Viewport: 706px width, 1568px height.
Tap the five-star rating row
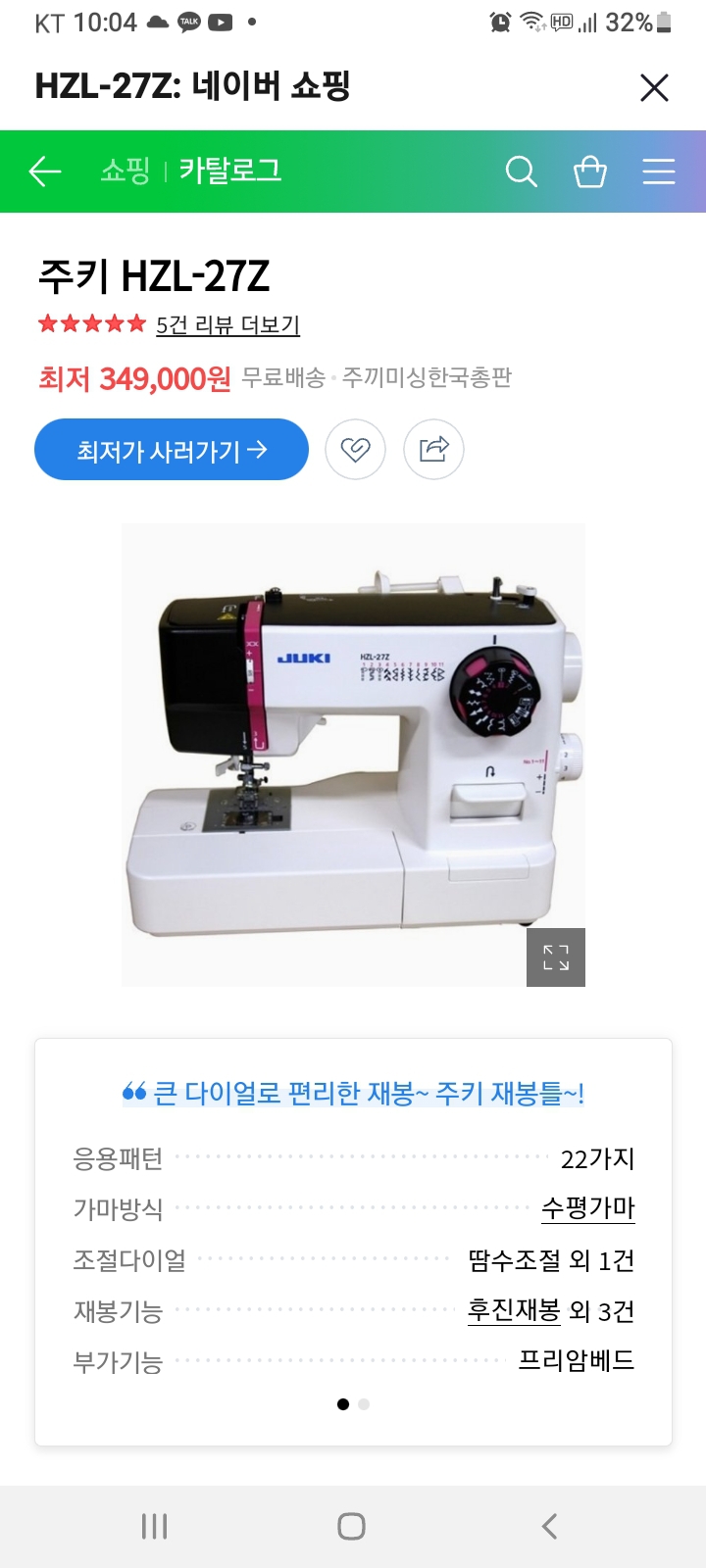(x=89, y=322)
